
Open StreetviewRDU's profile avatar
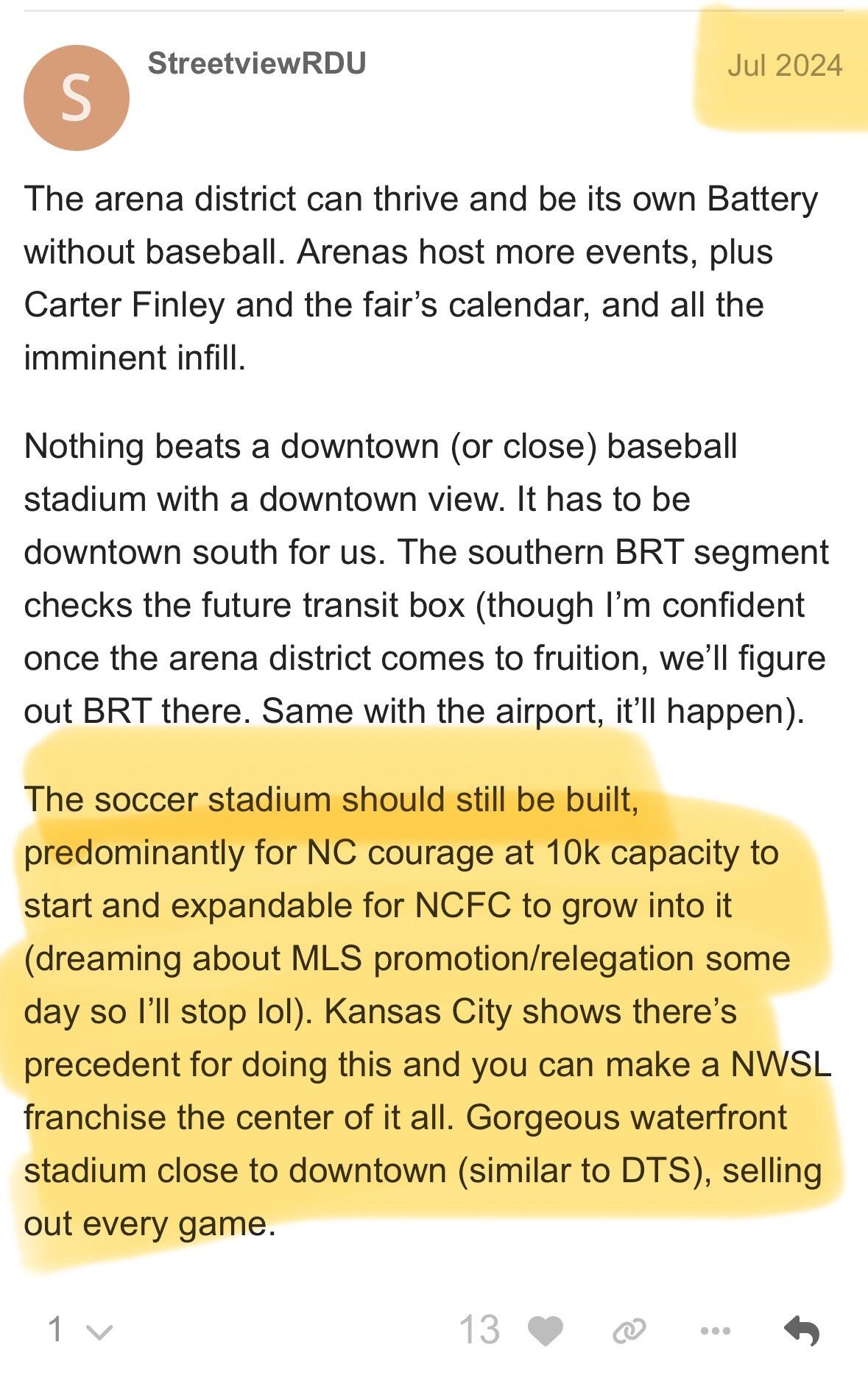coord(77,98)
